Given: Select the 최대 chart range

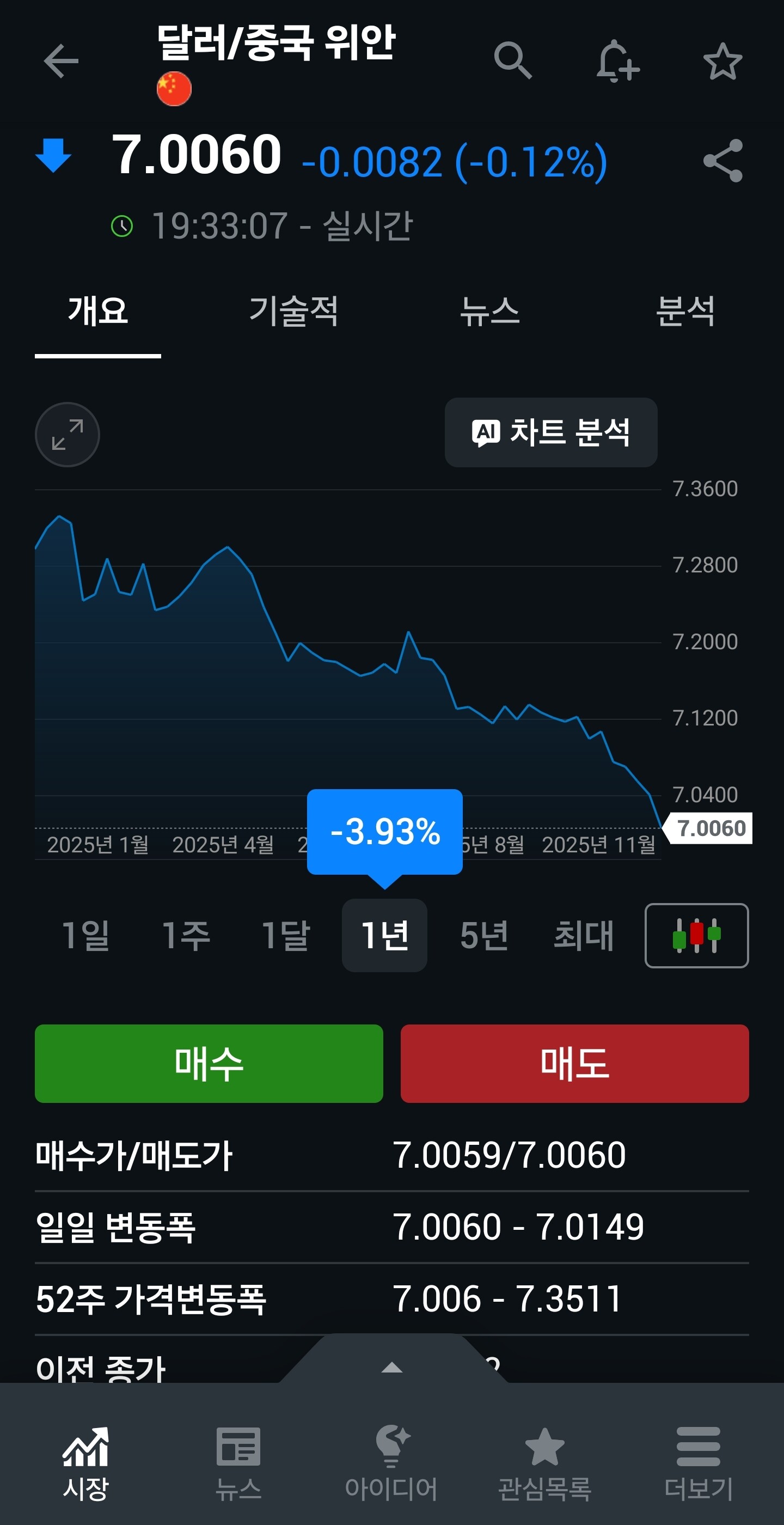Looking at the screenshot, I should coord(584,936).
